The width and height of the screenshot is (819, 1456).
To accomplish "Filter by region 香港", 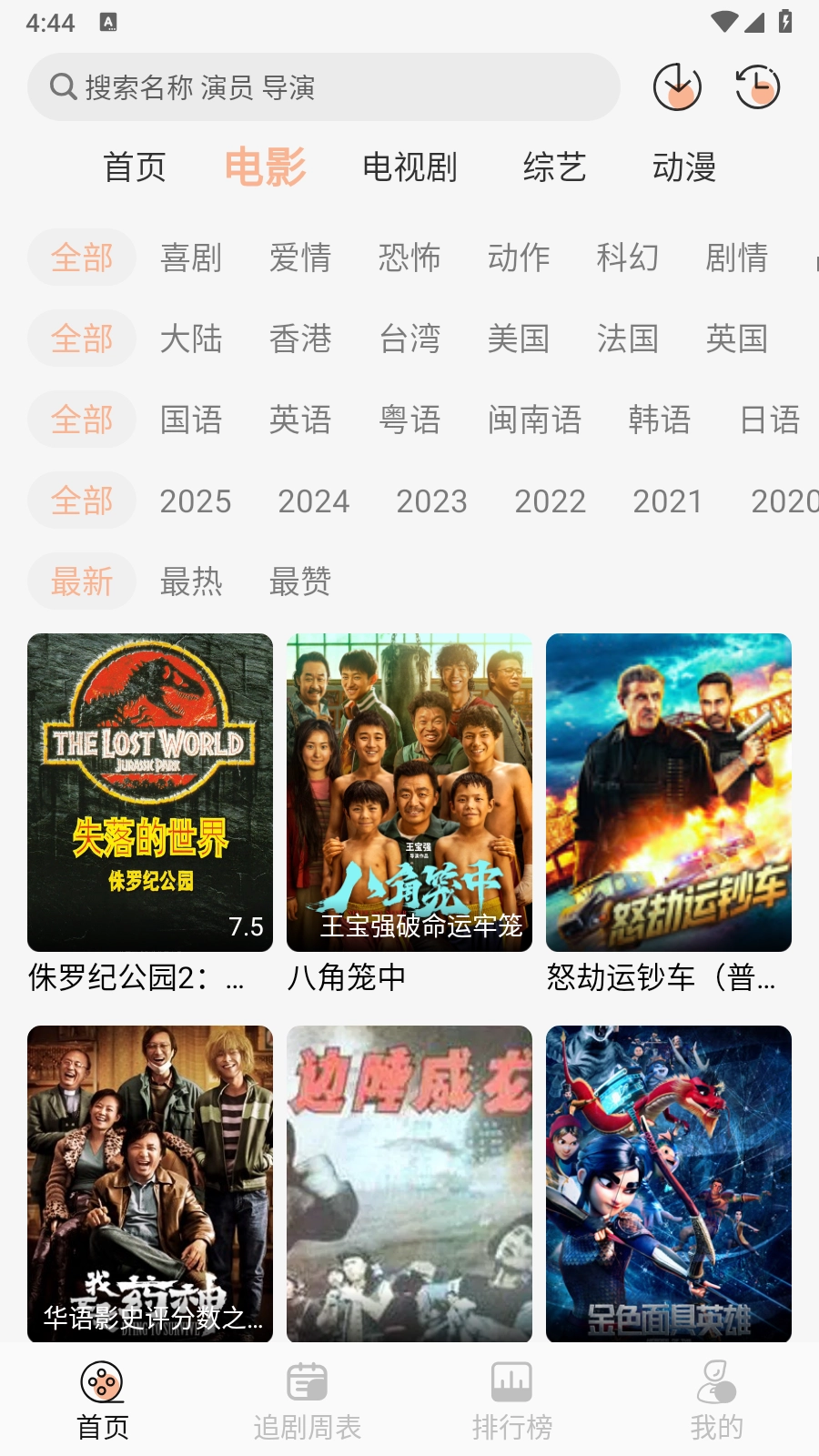I will click(300, 339).
